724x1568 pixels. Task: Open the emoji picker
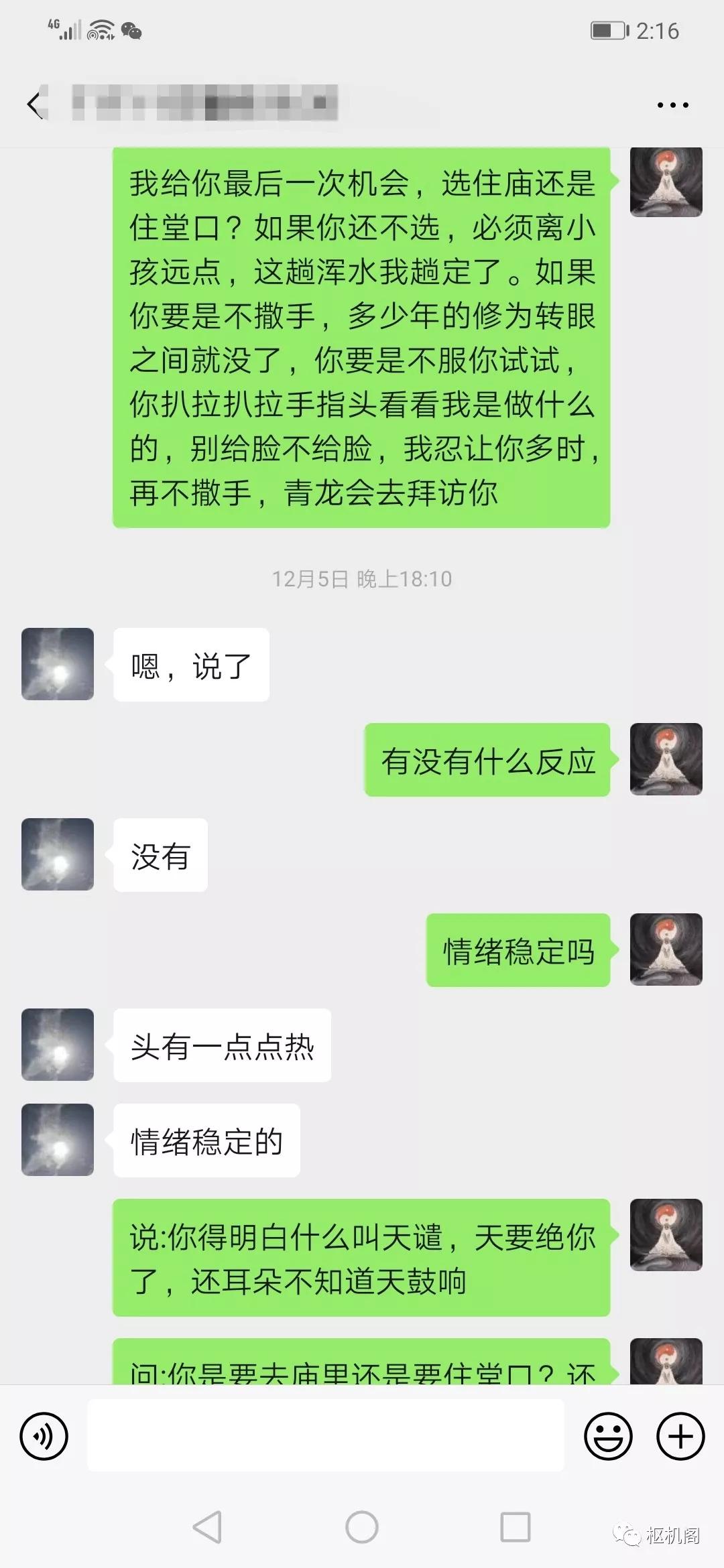608,1436
